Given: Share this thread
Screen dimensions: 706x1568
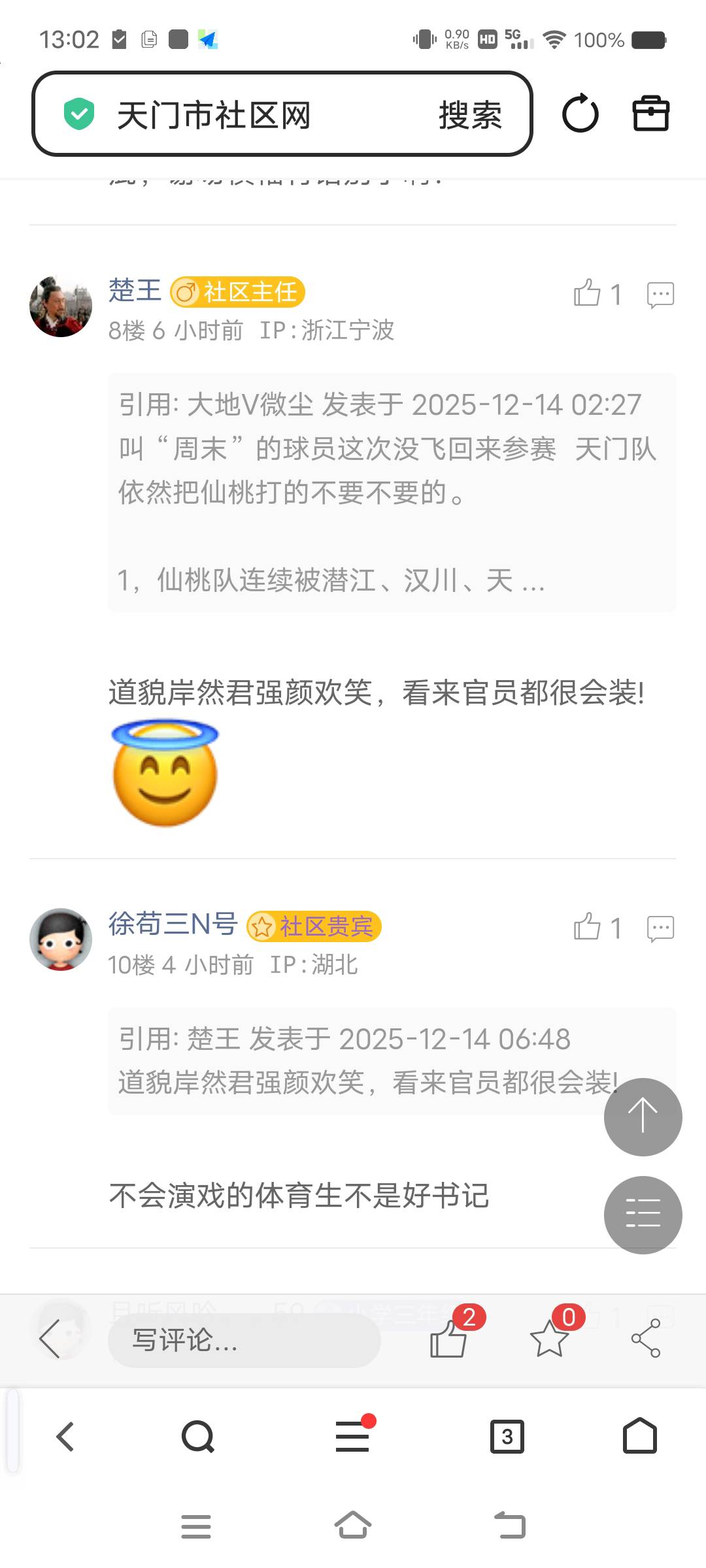Looking at the screenshot, I should click(646, 1339).
